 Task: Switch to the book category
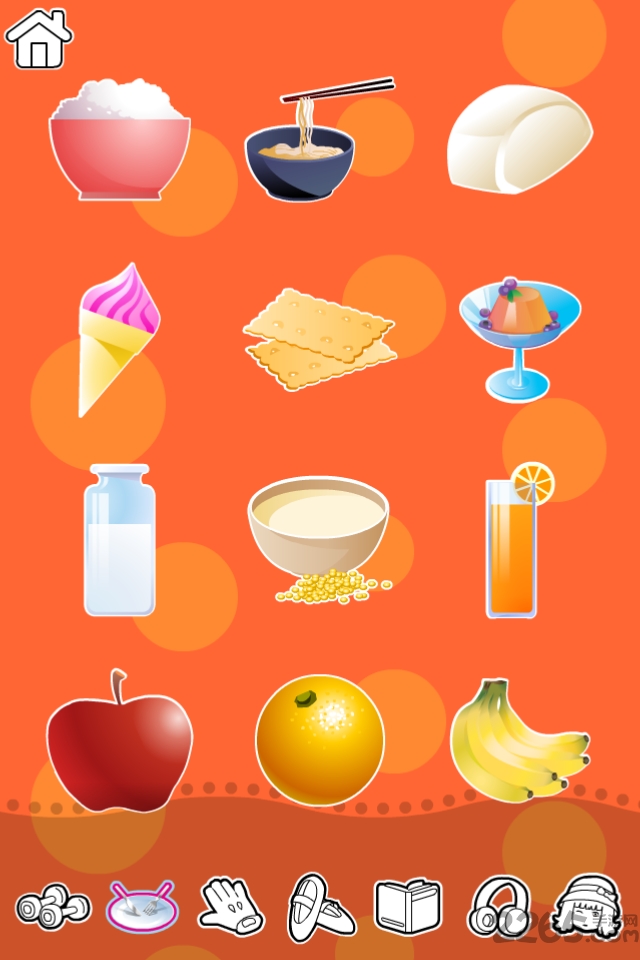pos(408,907)
